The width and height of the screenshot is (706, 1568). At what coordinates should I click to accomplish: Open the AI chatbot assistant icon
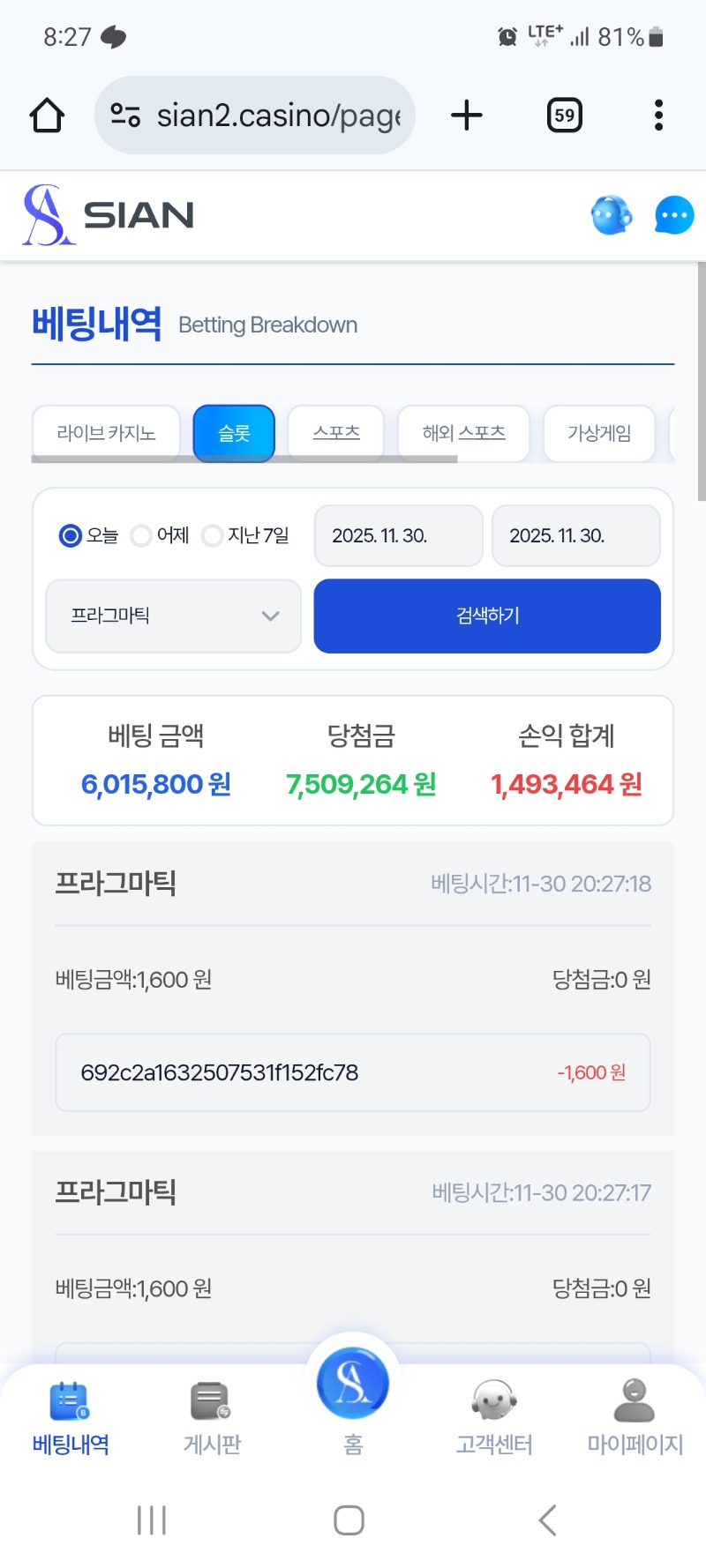click(x=612, y=214)
